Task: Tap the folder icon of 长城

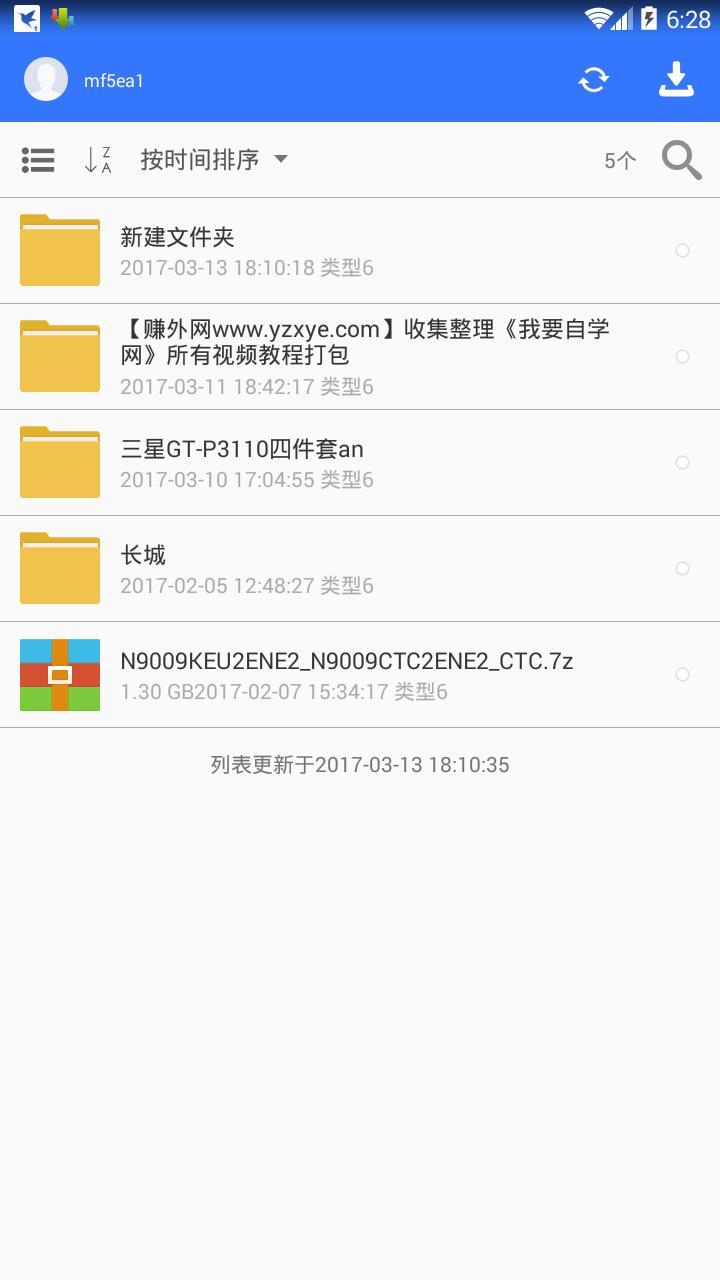Action: (x=59, y=568)
